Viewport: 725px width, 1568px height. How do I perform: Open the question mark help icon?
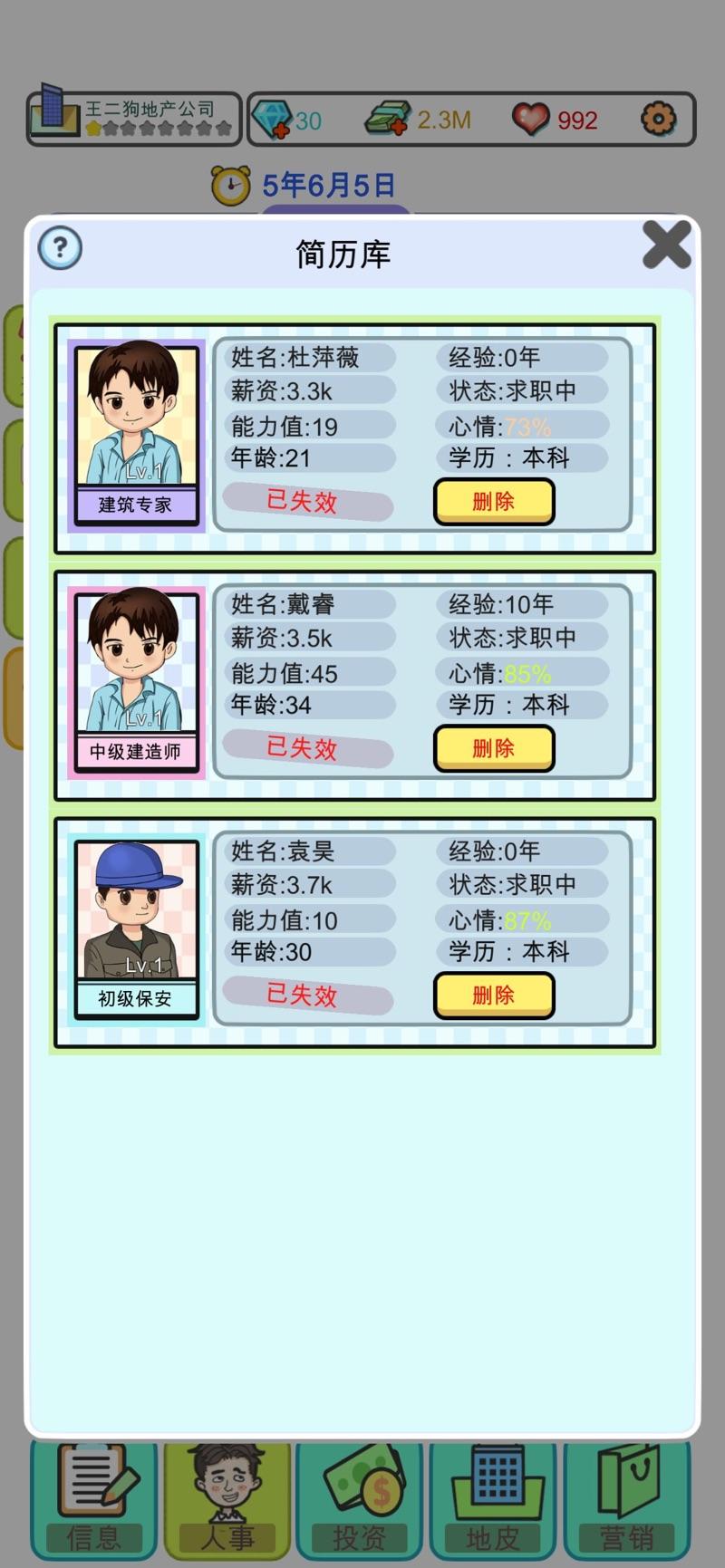tap(60, 247)
